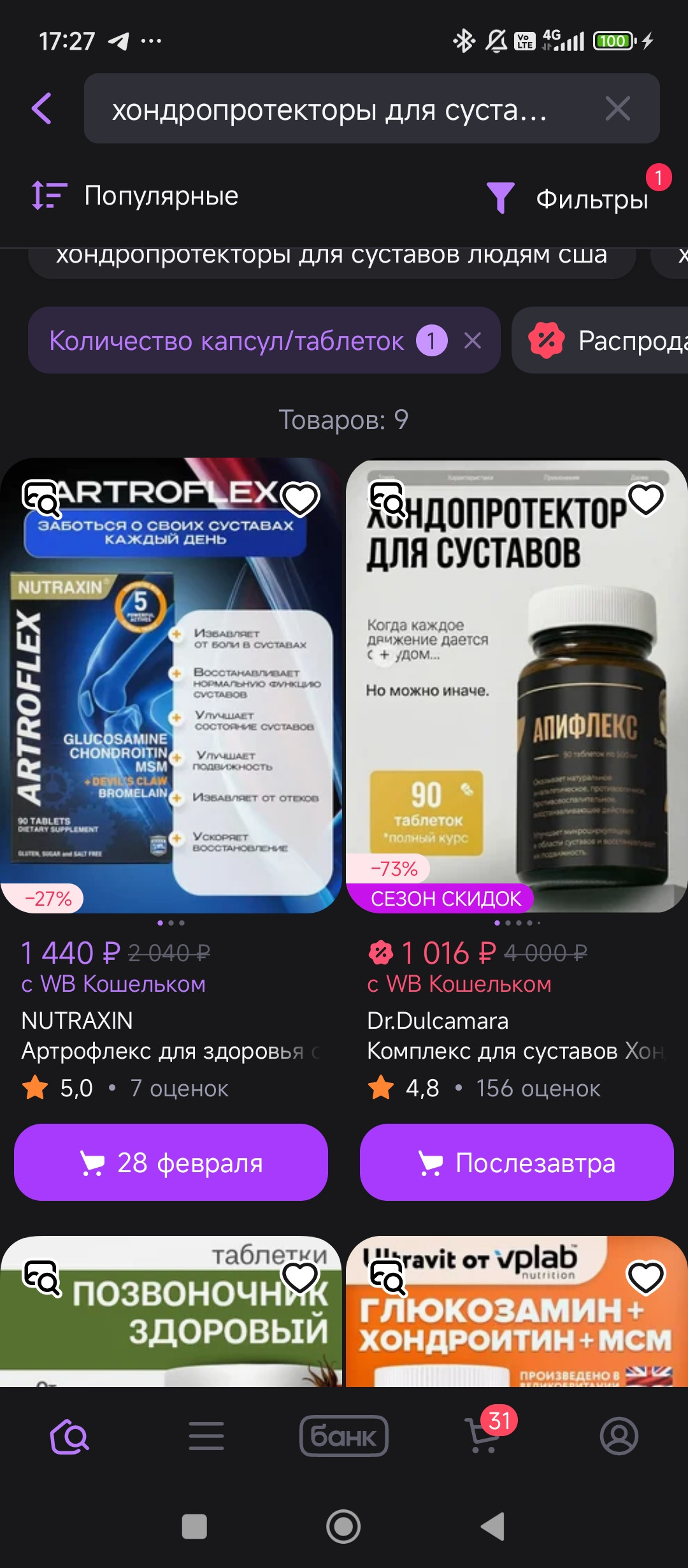The height and width of the screenshot is (1568, 688).
Task: Edit the хондропротекторы search field
Action: pos(331,110)
